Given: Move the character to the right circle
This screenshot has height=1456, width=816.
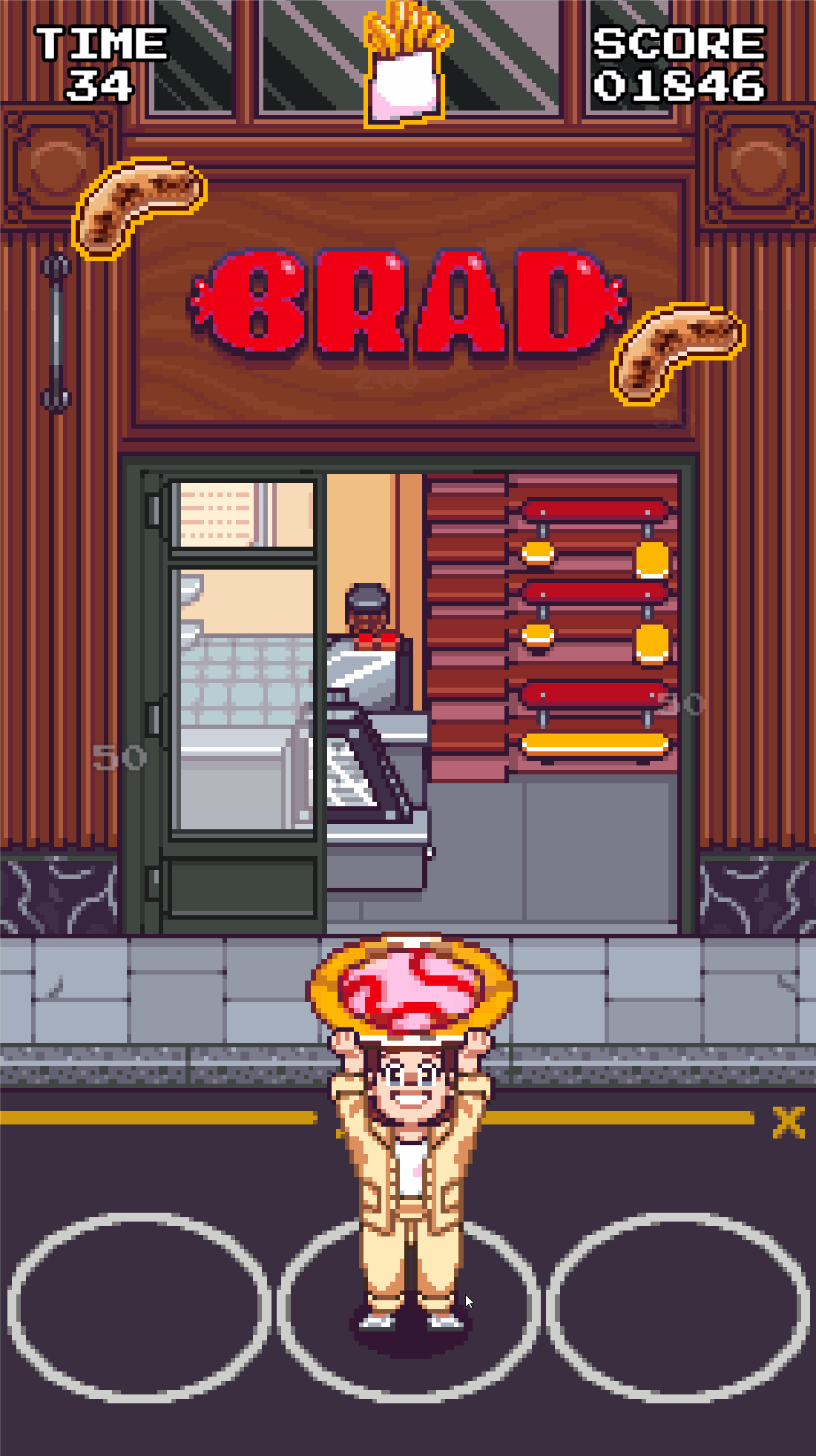Looking at the screenshot, I should tap(677, 1307).
